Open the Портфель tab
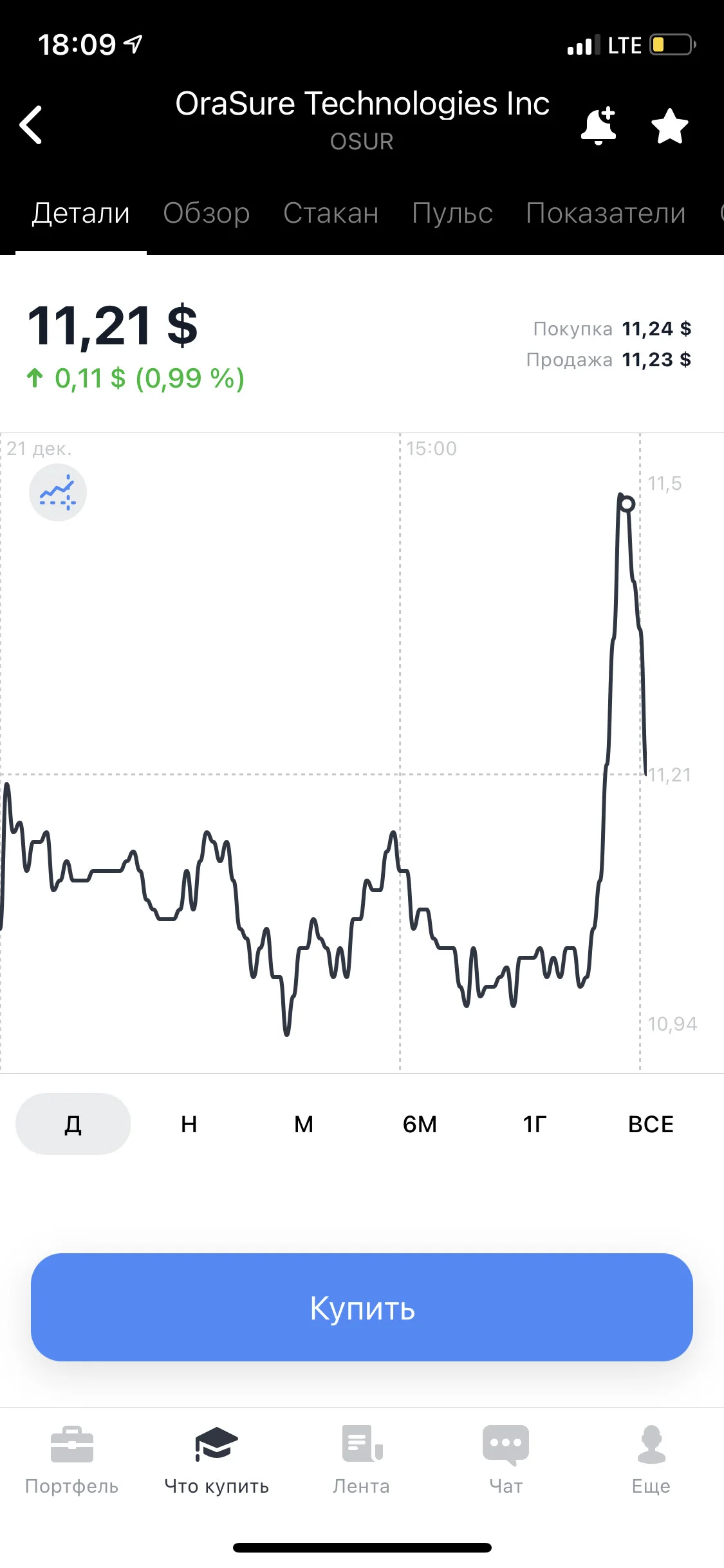The height and width of the screenshot is (1568, 724). tap(72, 1460)
